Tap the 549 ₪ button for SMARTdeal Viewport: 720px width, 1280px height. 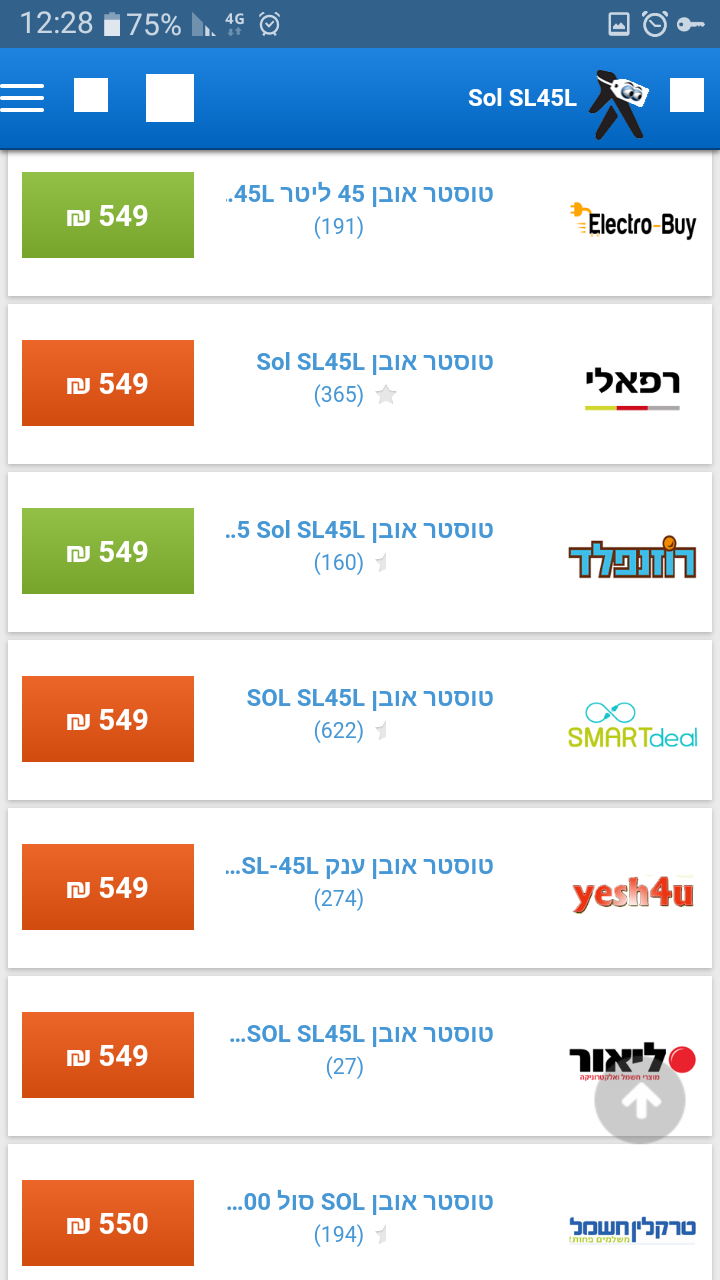tap(108, 719)
